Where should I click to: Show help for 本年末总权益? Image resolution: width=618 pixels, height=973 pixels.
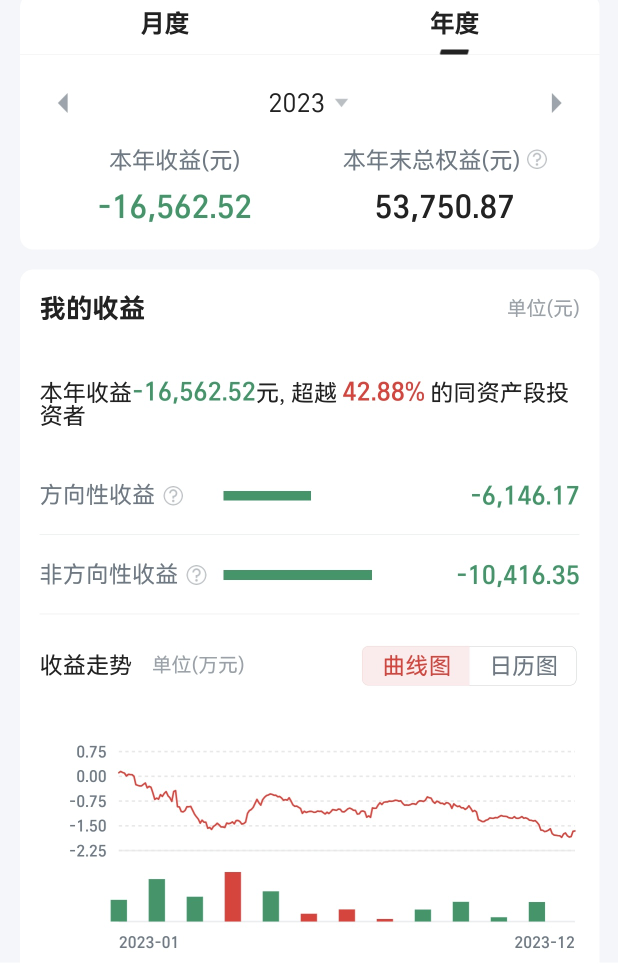point(537,160)
